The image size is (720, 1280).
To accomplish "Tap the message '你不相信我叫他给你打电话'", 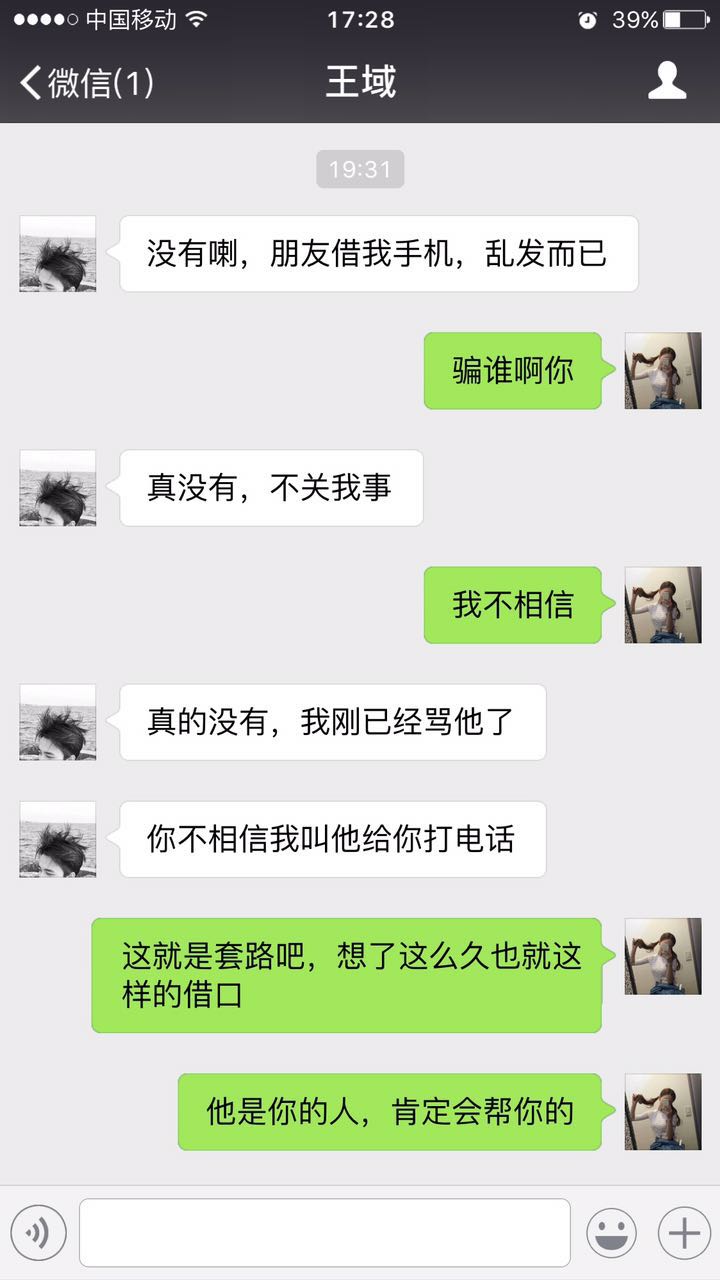I will pyautogui.click(x=331, y=839).
